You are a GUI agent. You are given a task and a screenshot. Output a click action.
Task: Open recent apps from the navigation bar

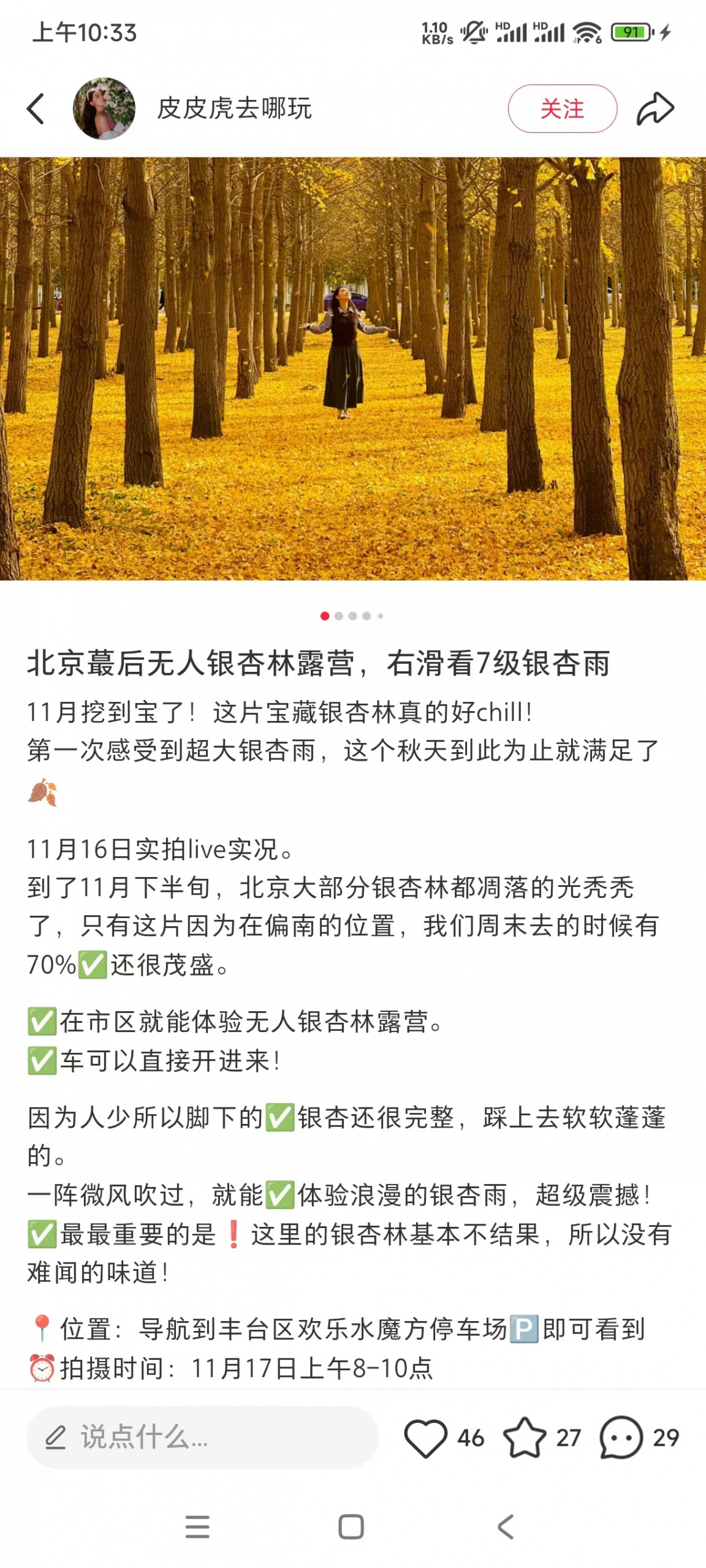click(197, 1527)
